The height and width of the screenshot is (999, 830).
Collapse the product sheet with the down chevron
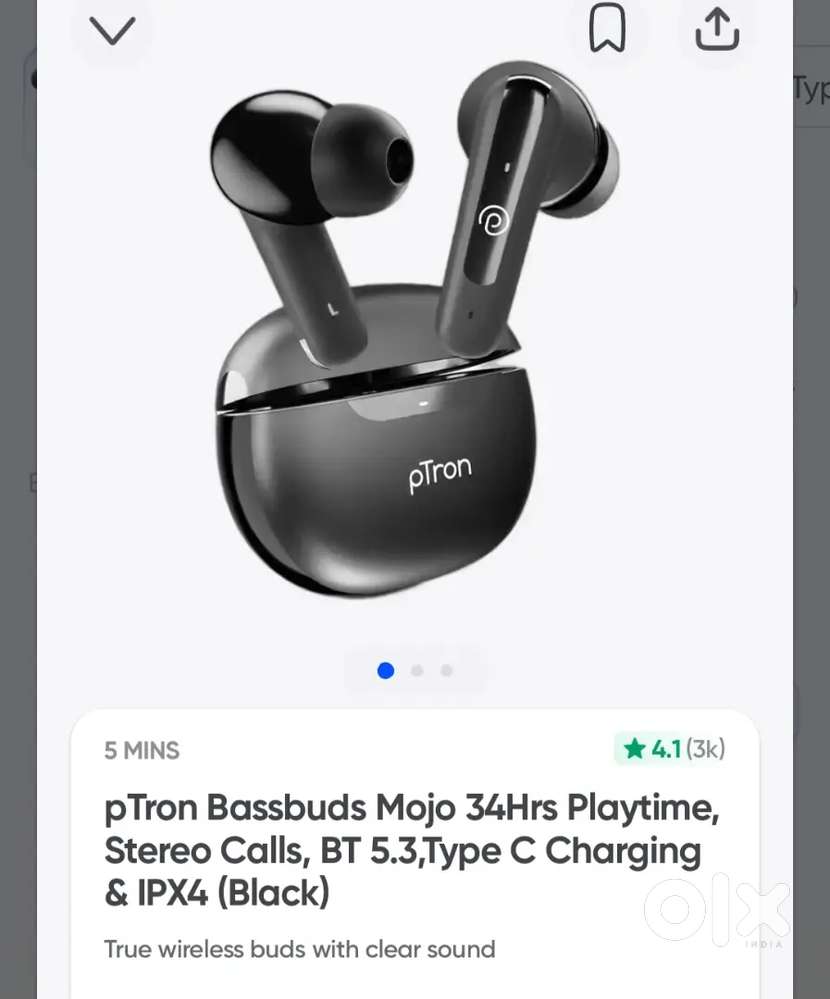point(112,30)
